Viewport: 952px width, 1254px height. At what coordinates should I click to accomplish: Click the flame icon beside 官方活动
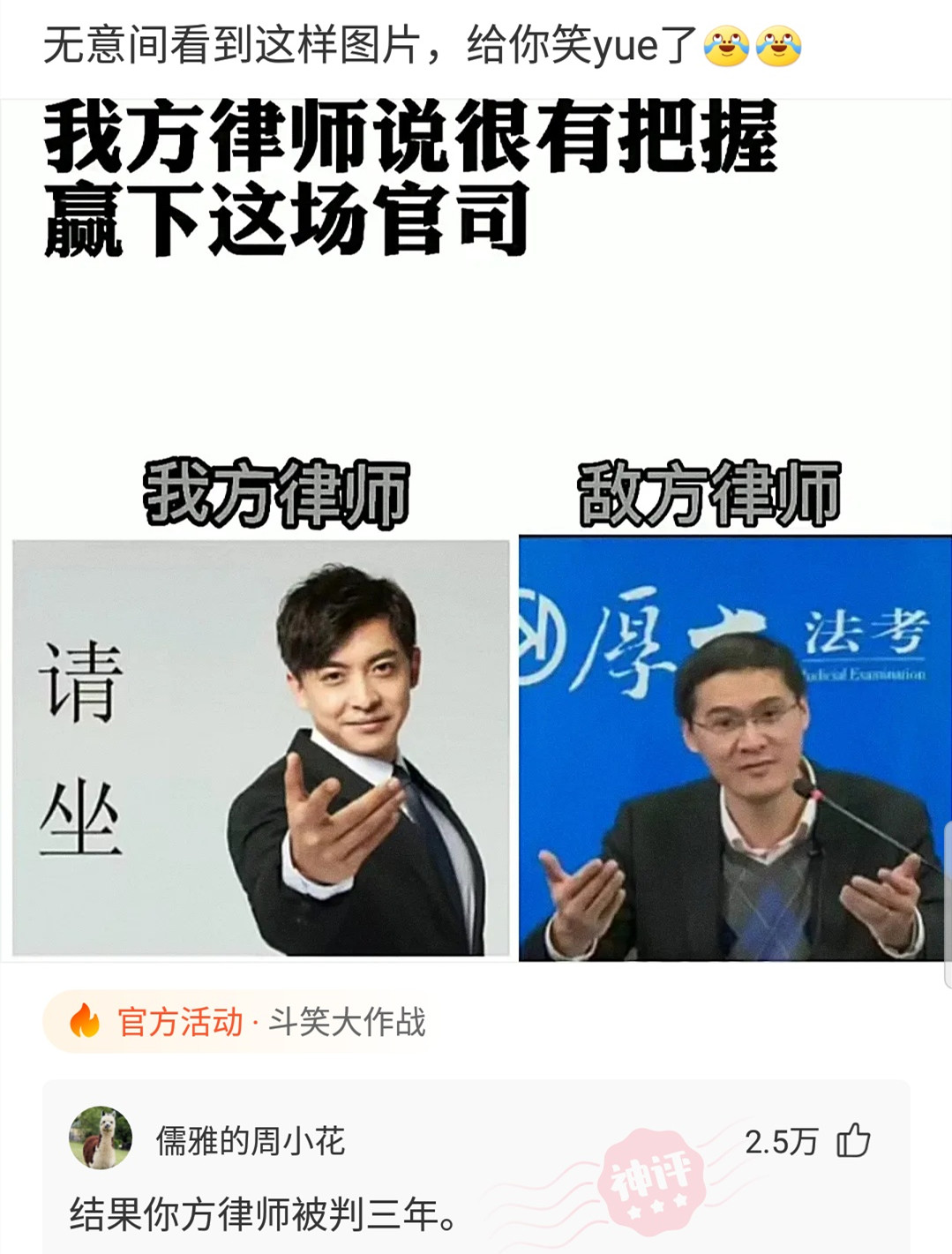(84, 1019)
